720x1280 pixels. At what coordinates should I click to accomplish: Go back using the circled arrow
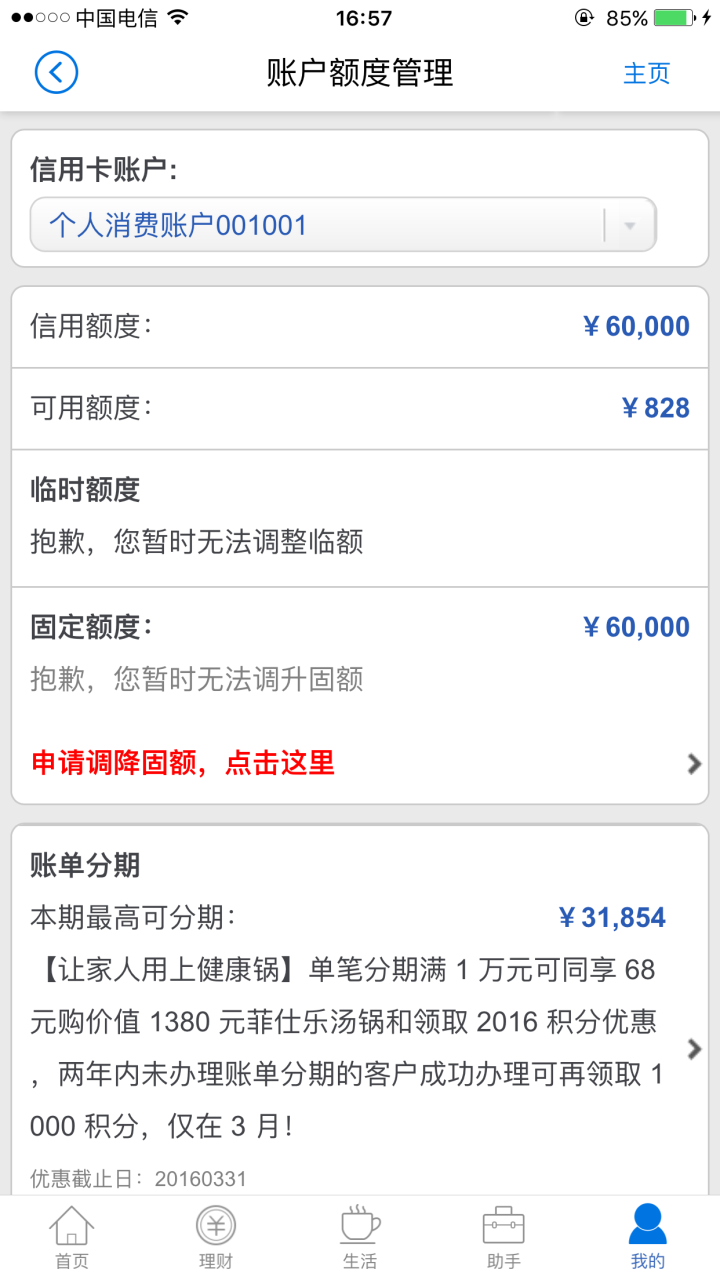coord(56,73)
